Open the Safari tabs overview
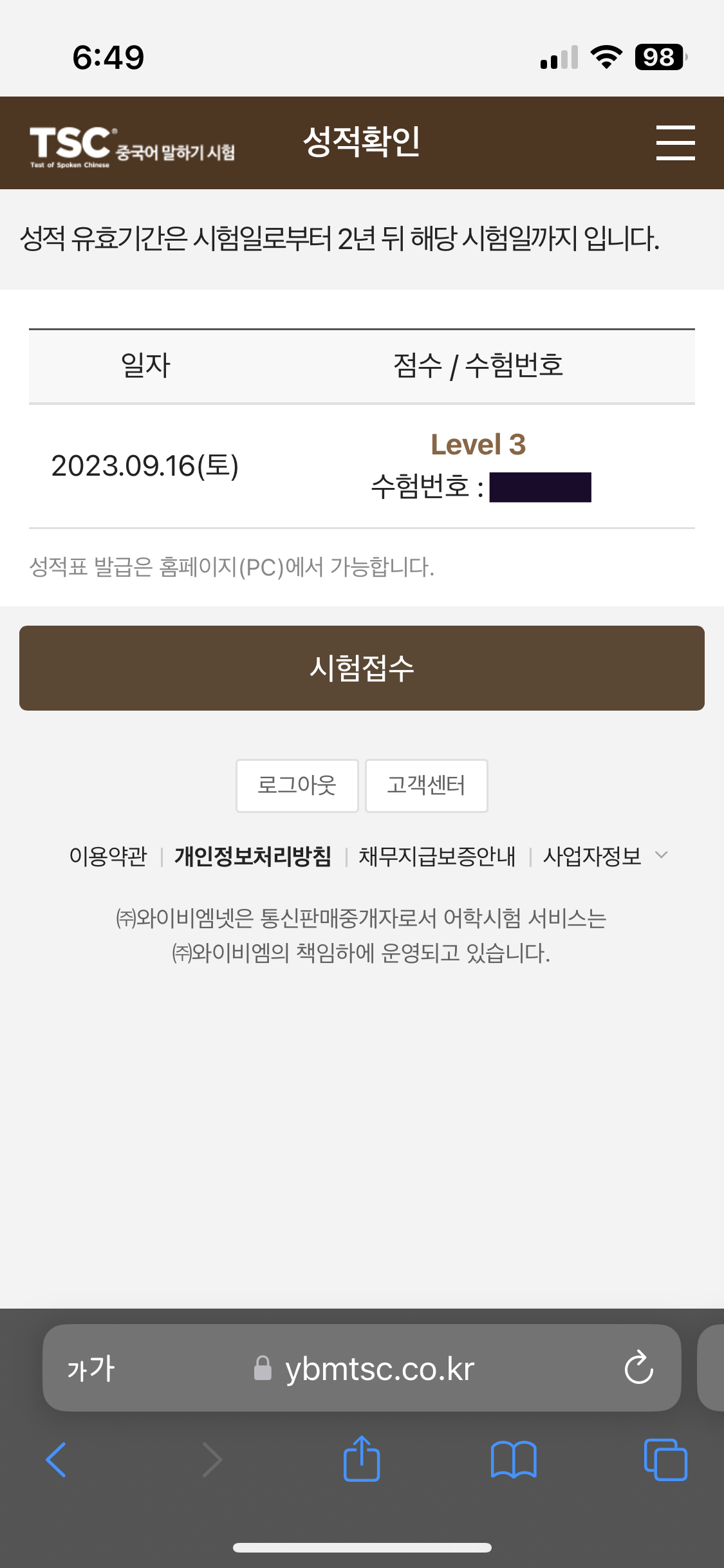The image size is (724, 1568). (x=665, y=1460)
